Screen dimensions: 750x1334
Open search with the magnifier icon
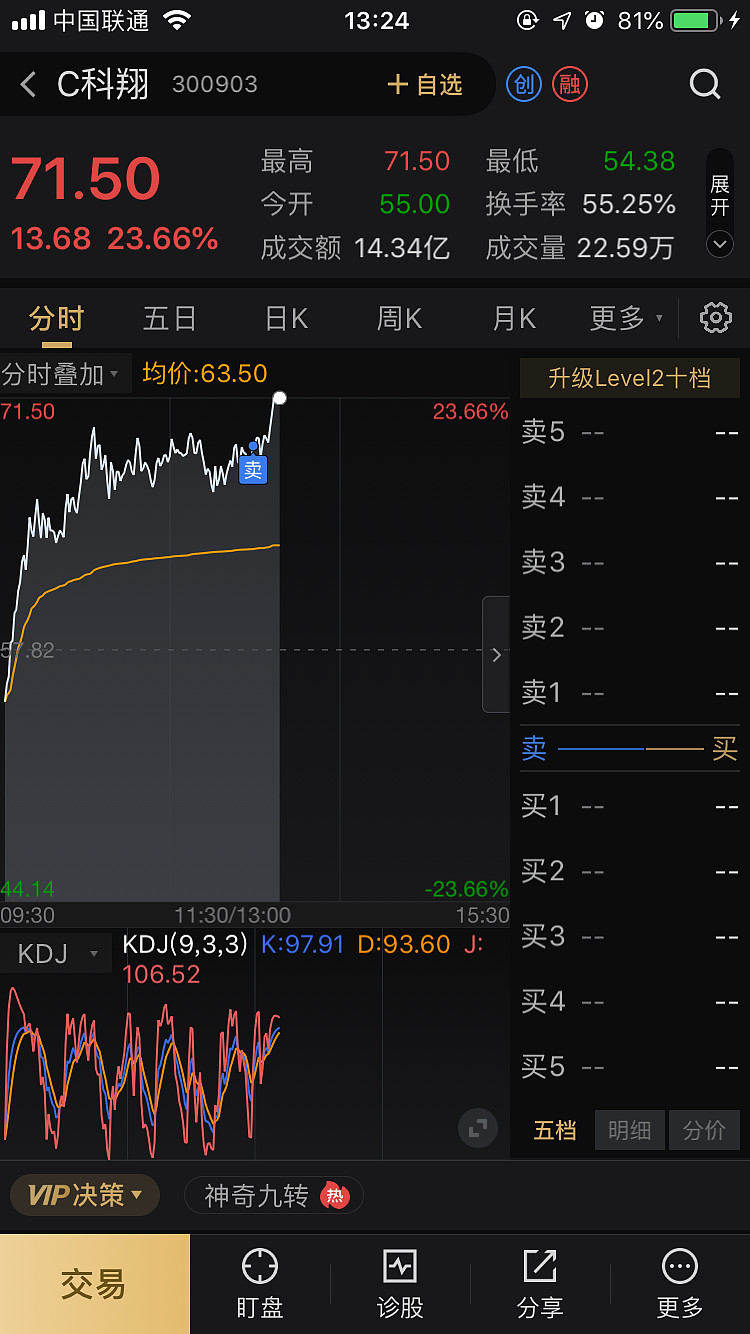705,85
